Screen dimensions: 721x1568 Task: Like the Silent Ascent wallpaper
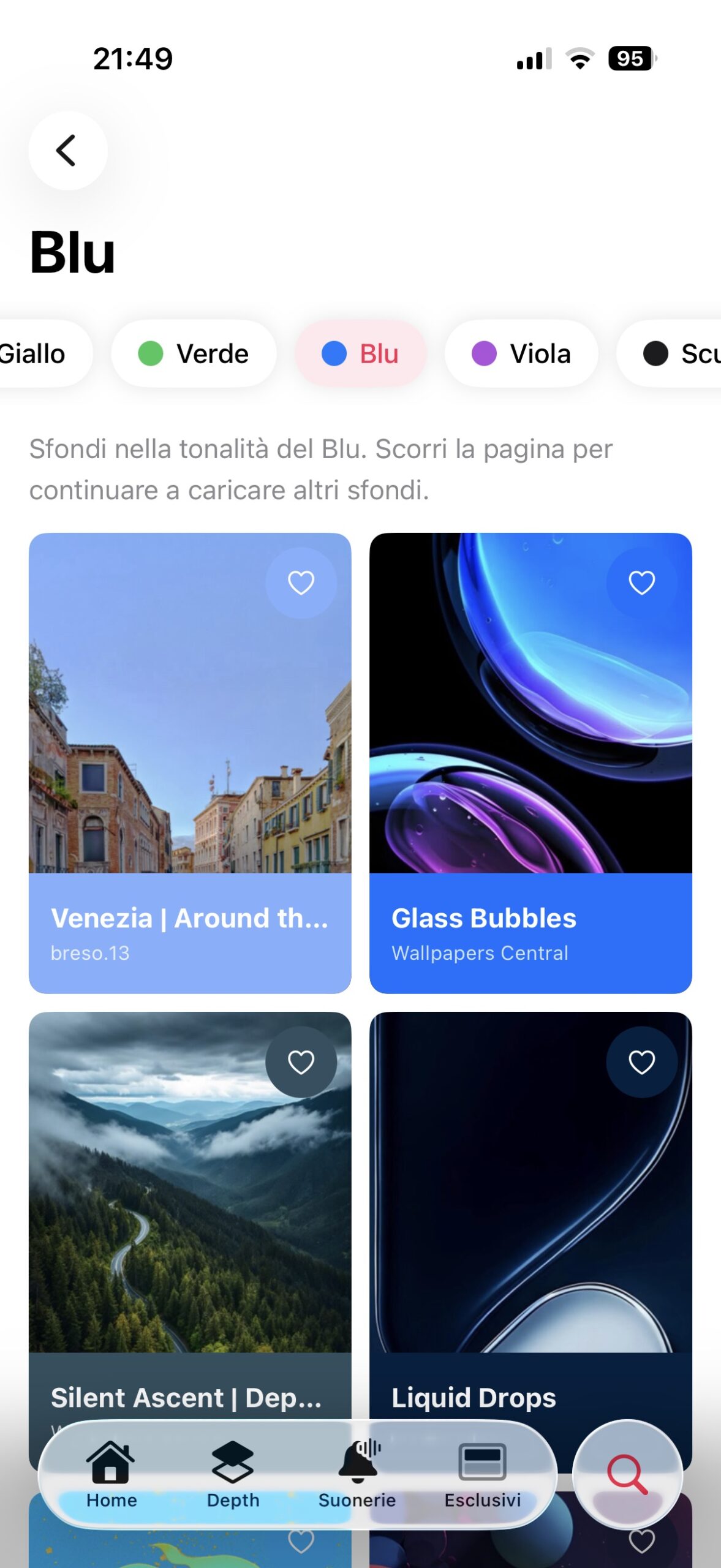click(301, 1062)
